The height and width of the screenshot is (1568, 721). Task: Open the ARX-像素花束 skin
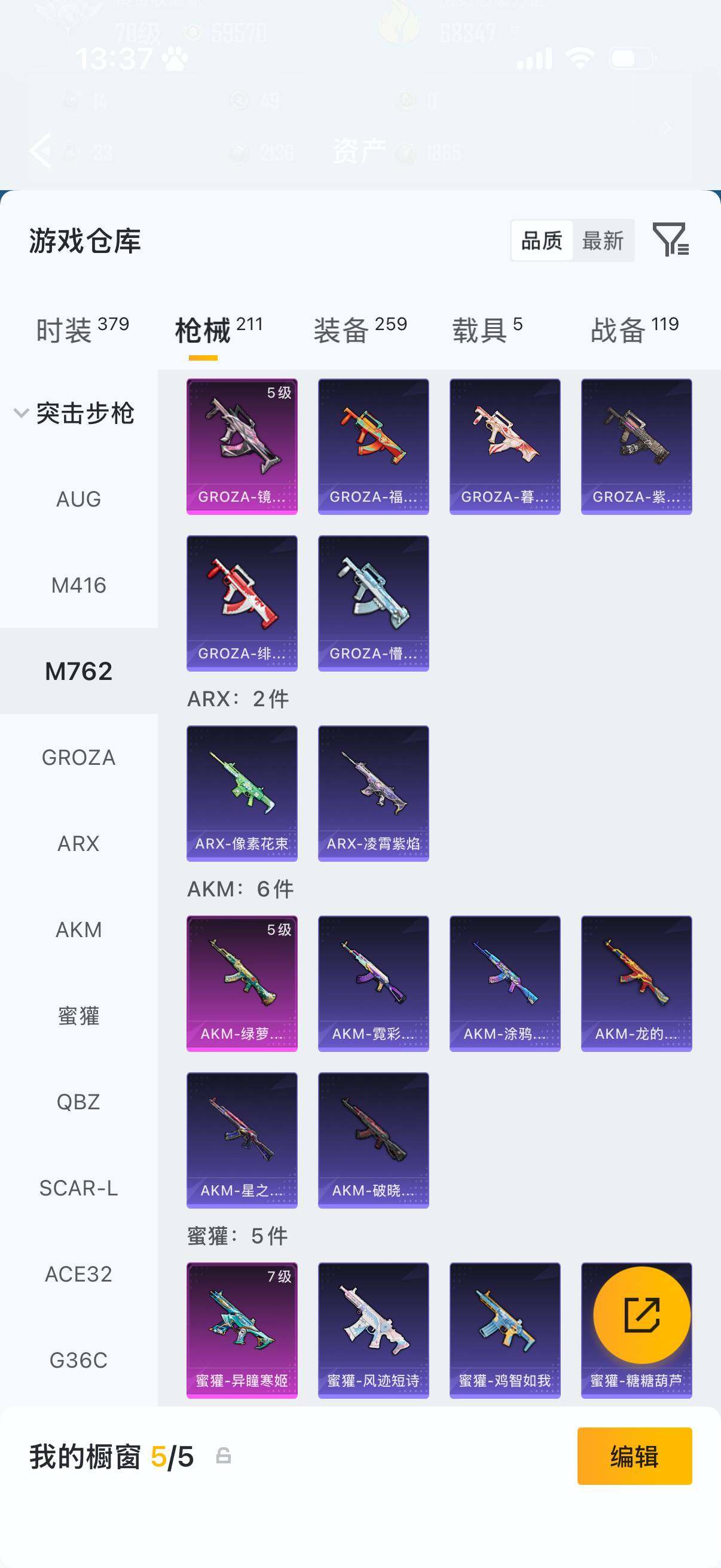coord(242,793)
